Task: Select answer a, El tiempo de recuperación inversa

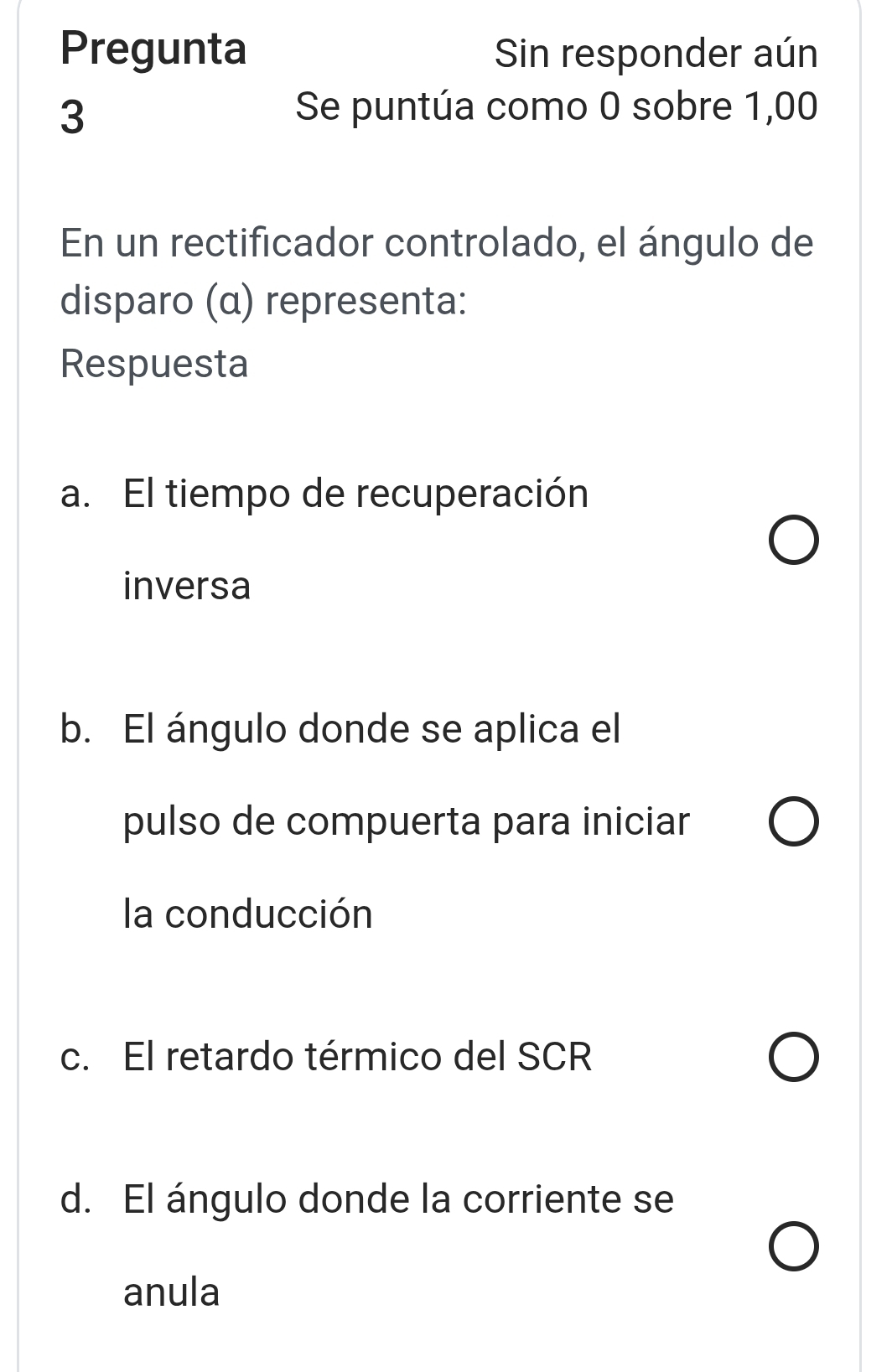Action: [x=792, y=541]
